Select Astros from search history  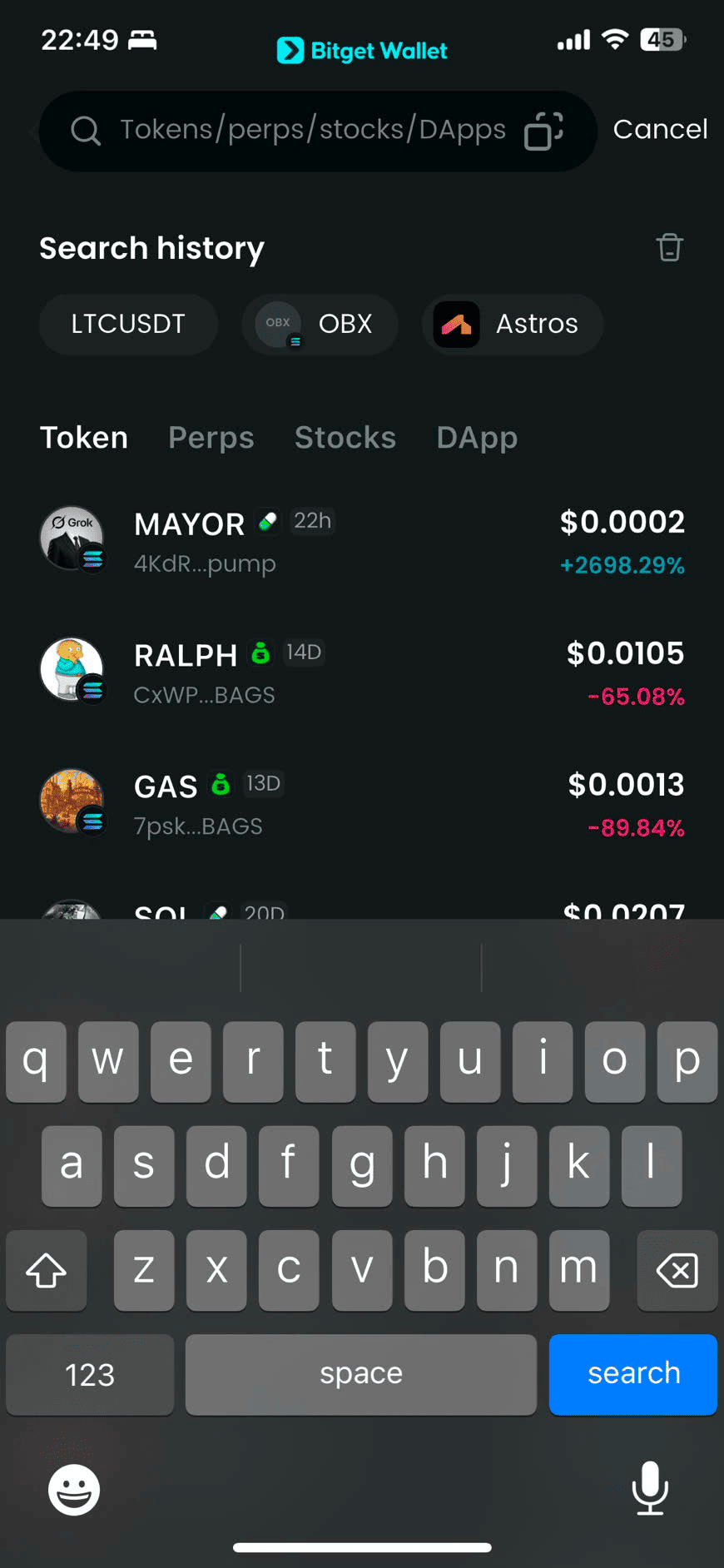[x=512, y=324]
